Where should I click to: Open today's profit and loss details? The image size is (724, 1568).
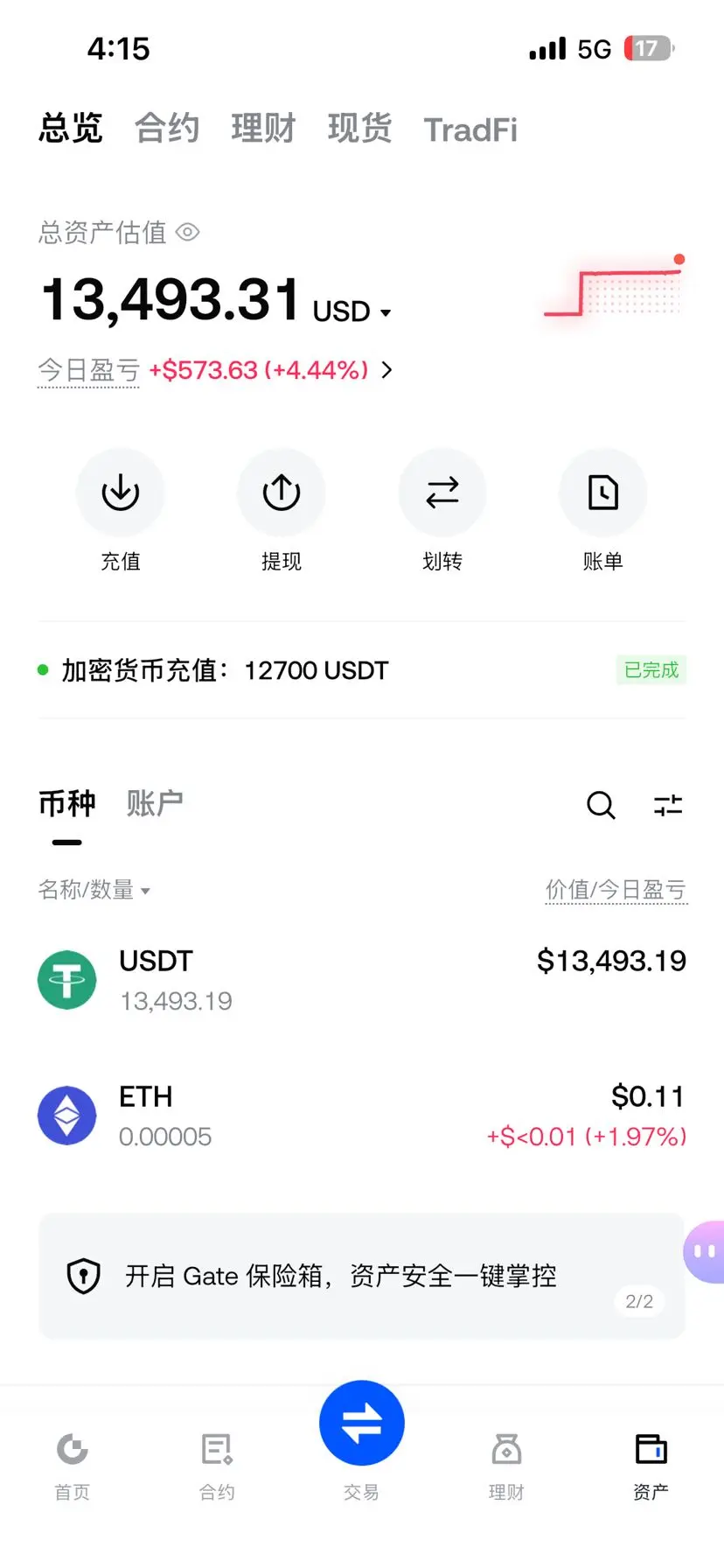pos(215,370)
